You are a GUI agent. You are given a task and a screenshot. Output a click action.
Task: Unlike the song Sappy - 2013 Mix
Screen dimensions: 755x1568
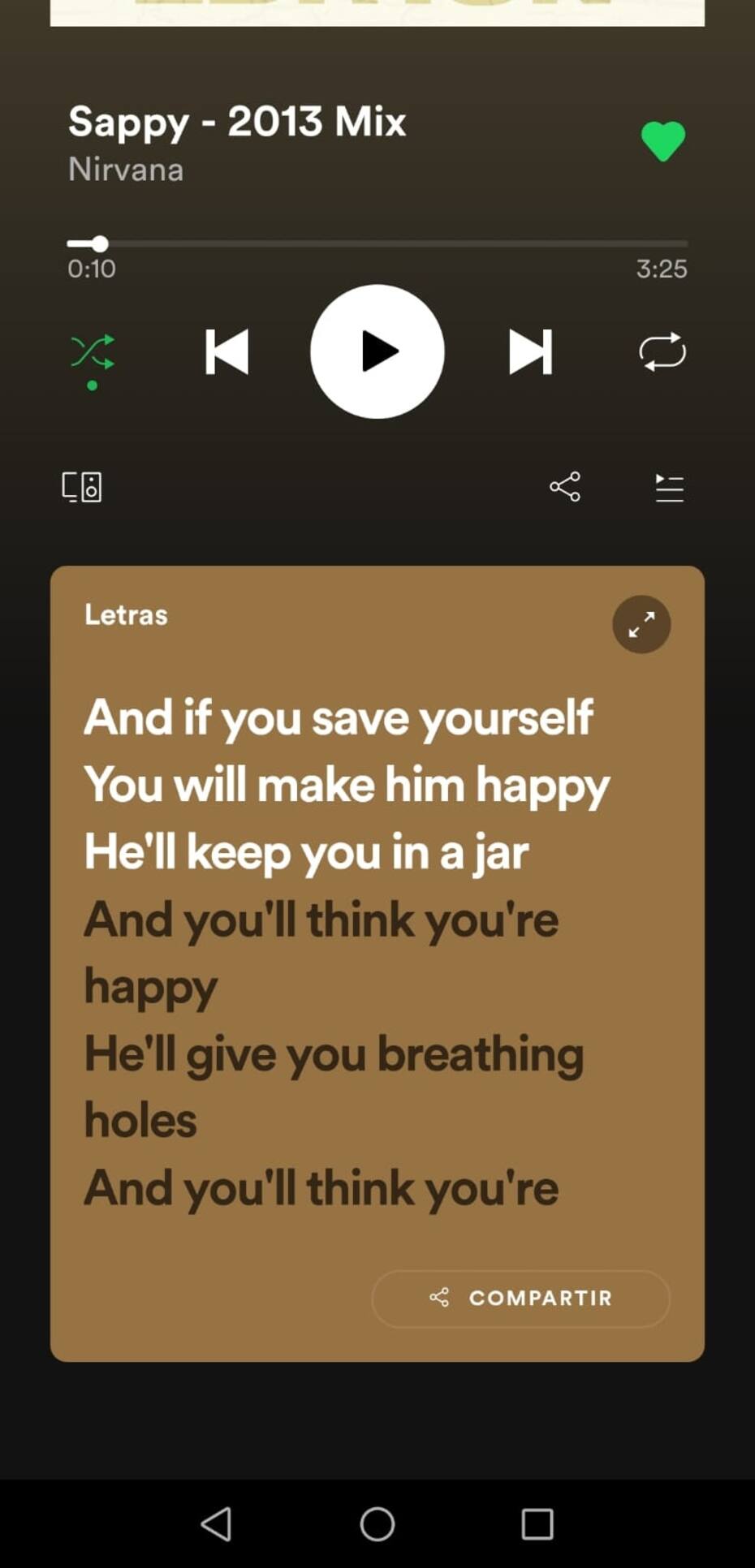(662, 141)
